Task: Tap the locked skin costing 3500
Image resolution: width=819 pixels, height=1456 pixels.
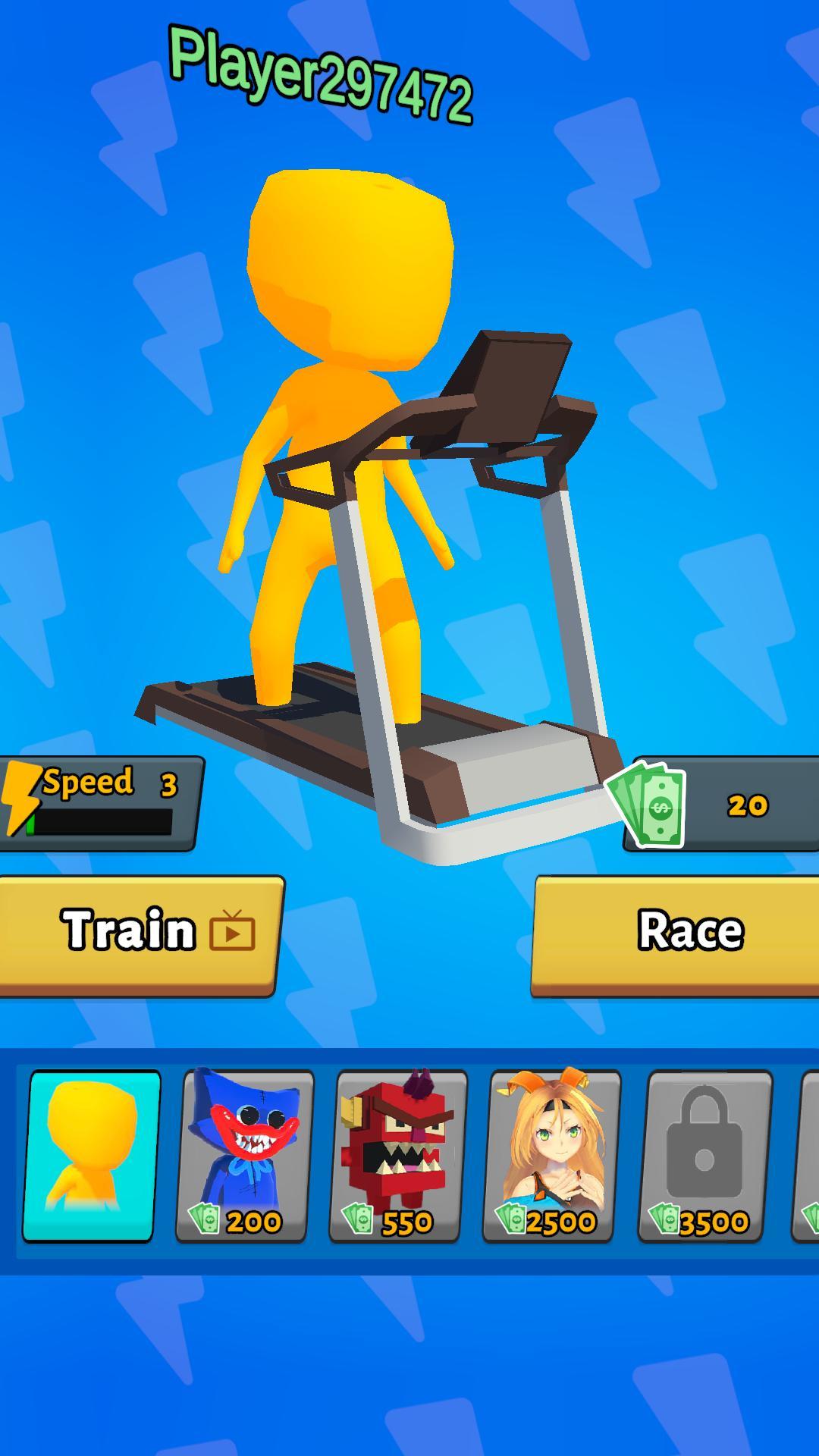Action: [705, 1156]
